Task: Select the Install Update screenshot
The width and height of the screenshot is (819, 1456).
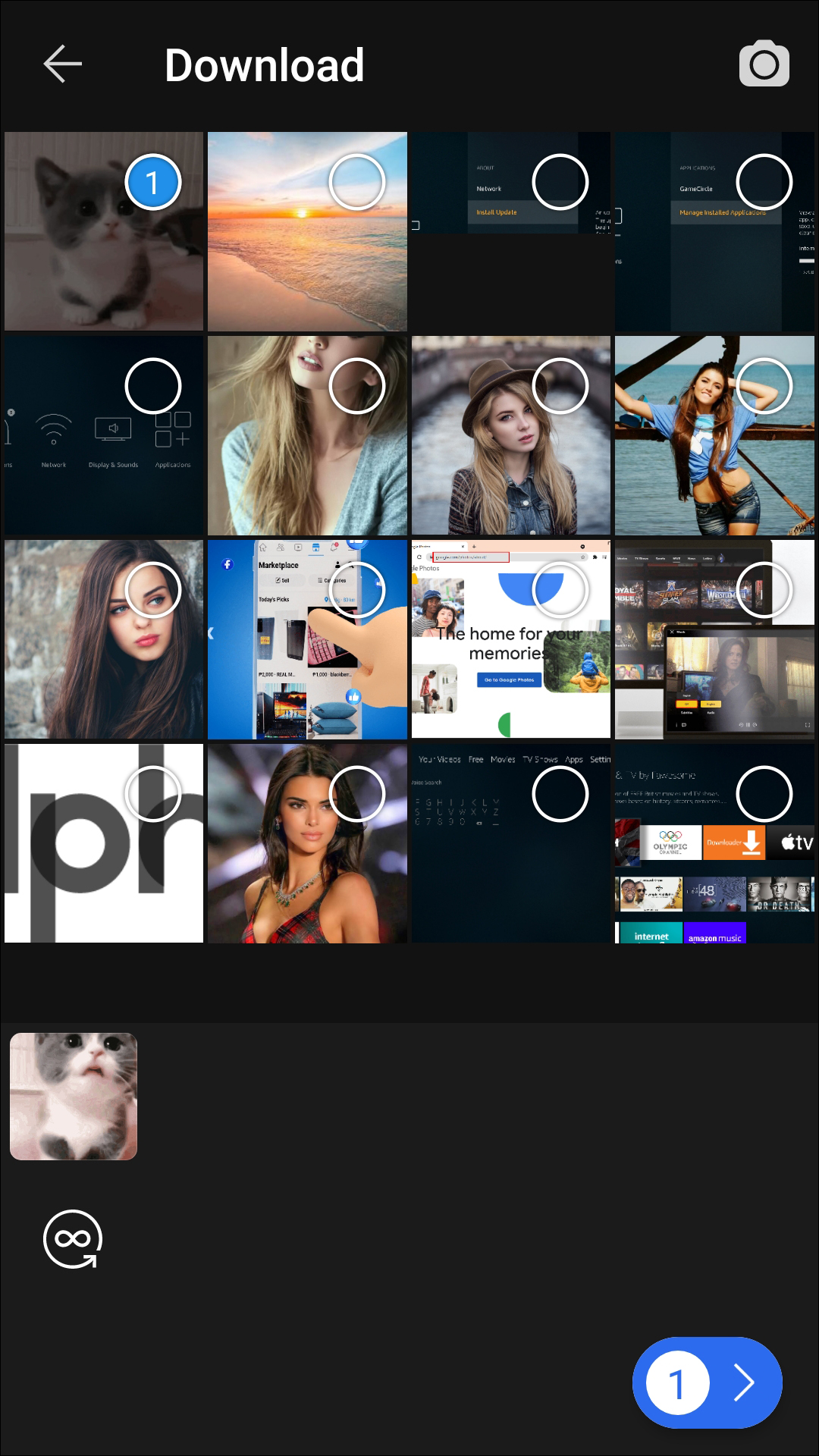Action: click(560, 183)
